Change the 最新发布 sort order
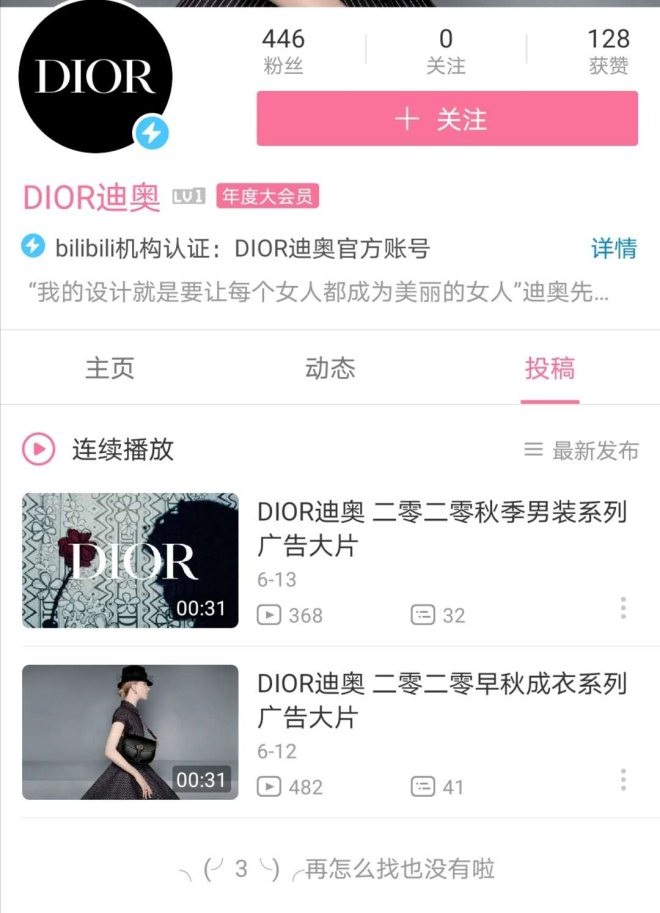 [x=581, y=451]
